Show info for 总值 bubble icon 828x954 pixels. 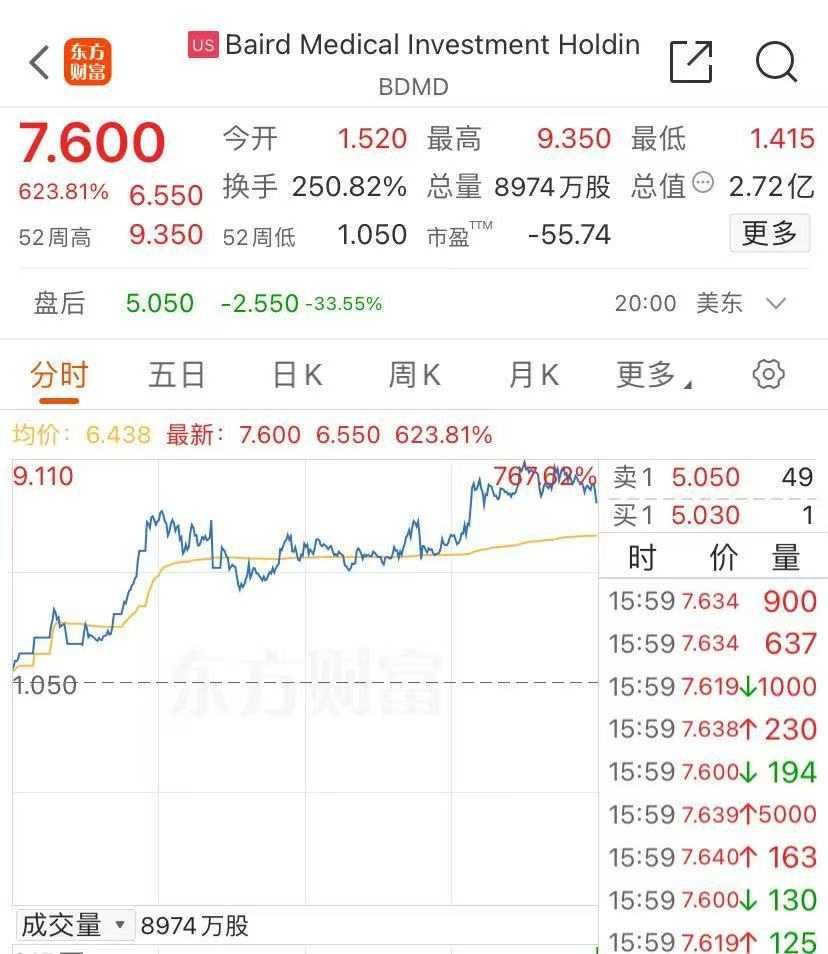click(704, 183)
